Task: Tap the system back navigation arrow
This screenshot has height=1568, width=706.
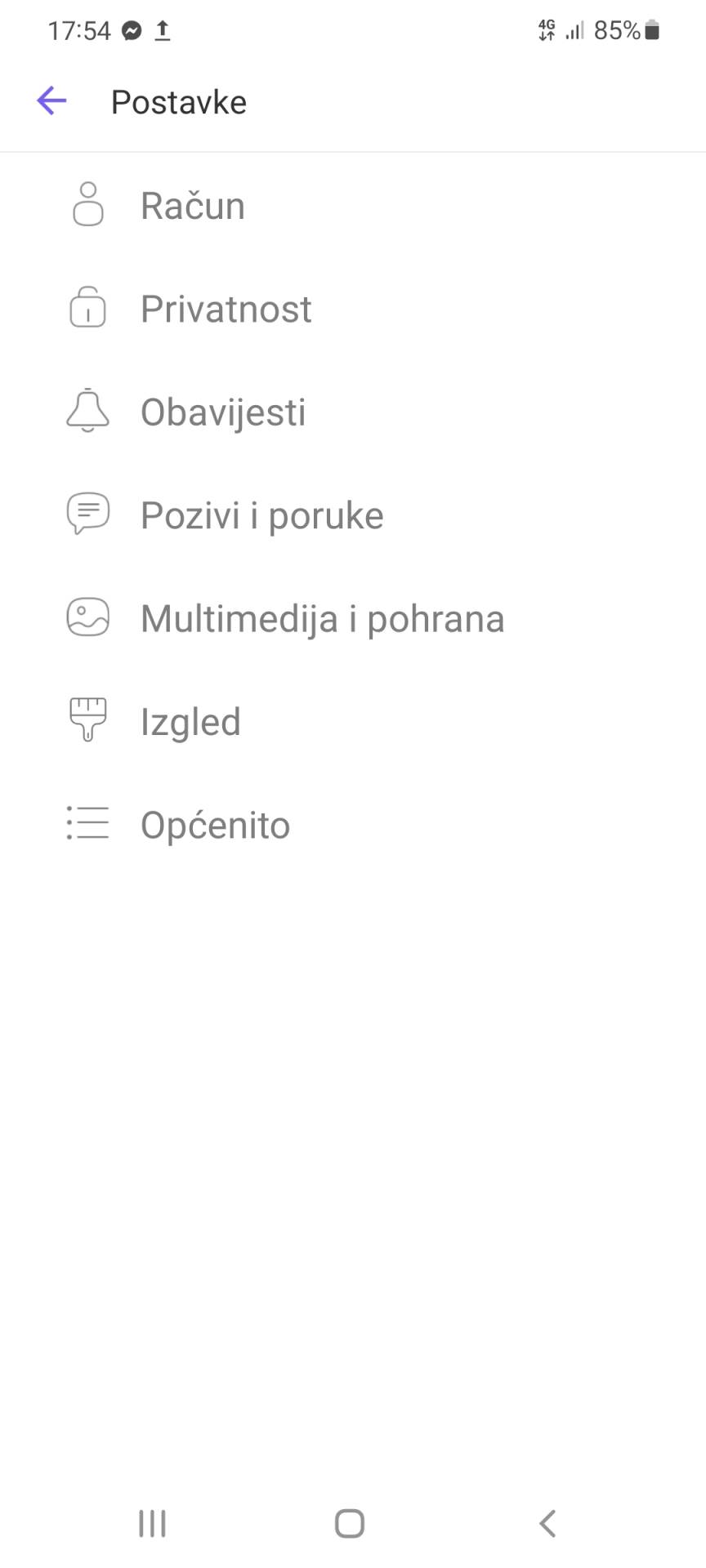Action: click(547, 1522)
